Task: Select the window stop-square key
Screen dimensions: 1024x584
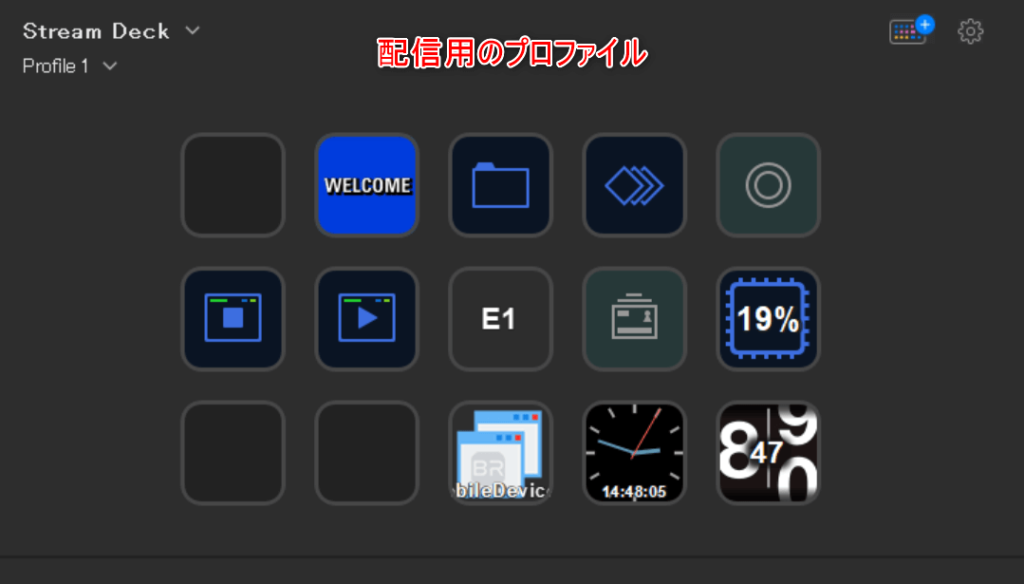Action: [x=233, y=319]
